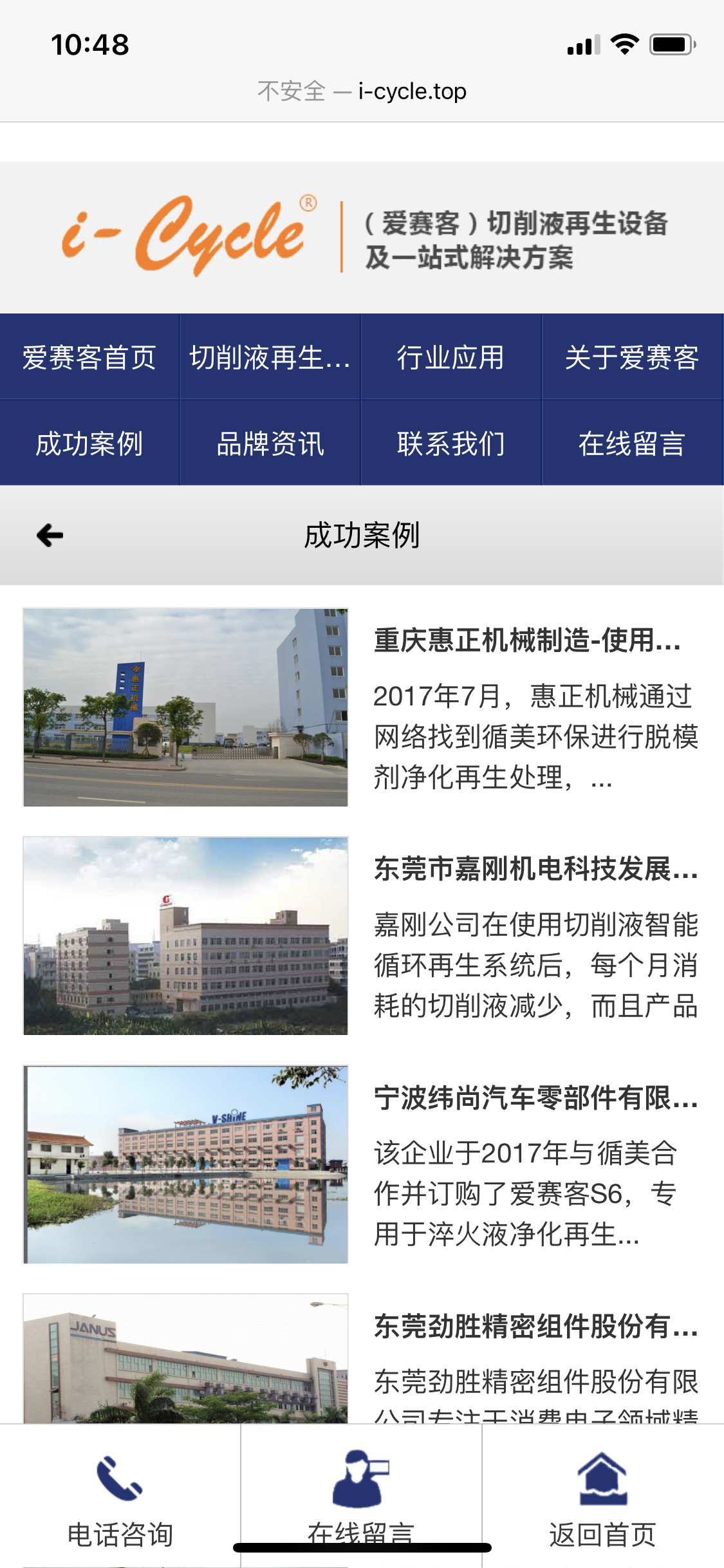Go to 联系我们 page
This screenshot has width=724, height=1568.
(x=450, y=443)
